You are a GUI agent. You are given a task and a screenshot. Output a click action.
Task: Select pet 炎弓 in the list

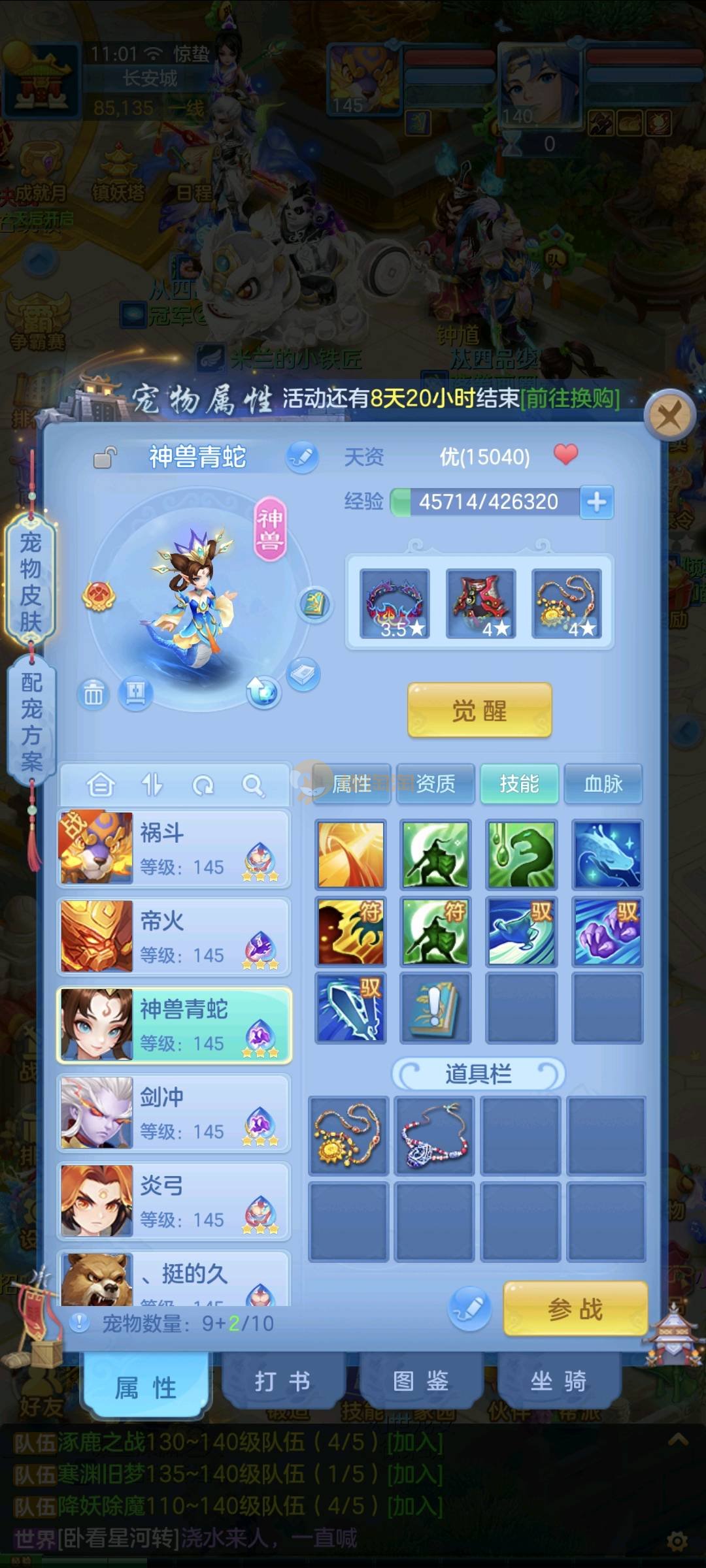[174, 1201]
